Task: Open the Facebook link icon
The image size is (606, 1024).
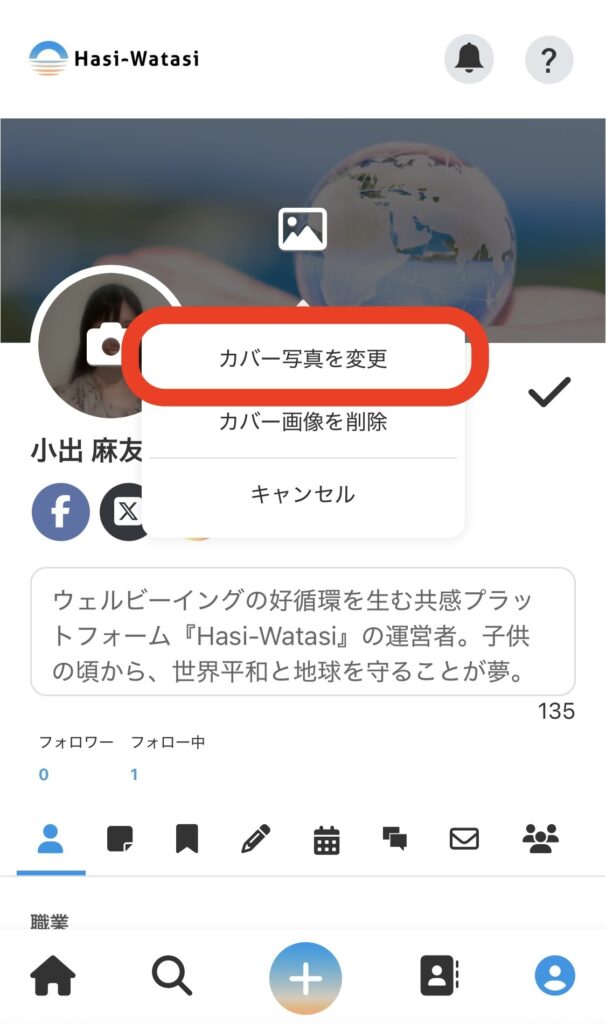Action: (x=60, y=512)
